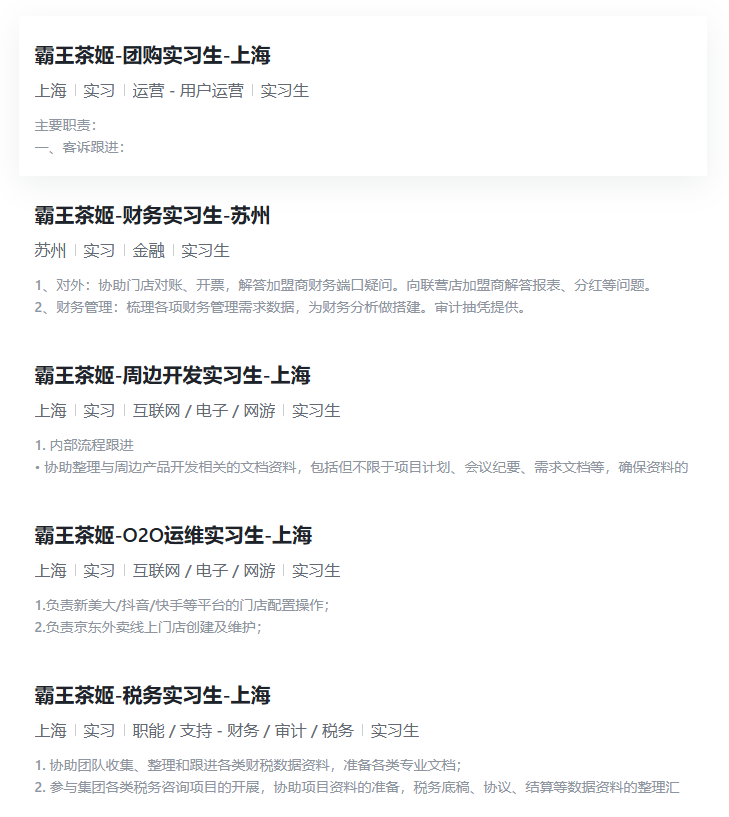Open the 财务实习生-苏州 job listing
This screenshot has height=817, width=729.
click(x=153, y=216)
